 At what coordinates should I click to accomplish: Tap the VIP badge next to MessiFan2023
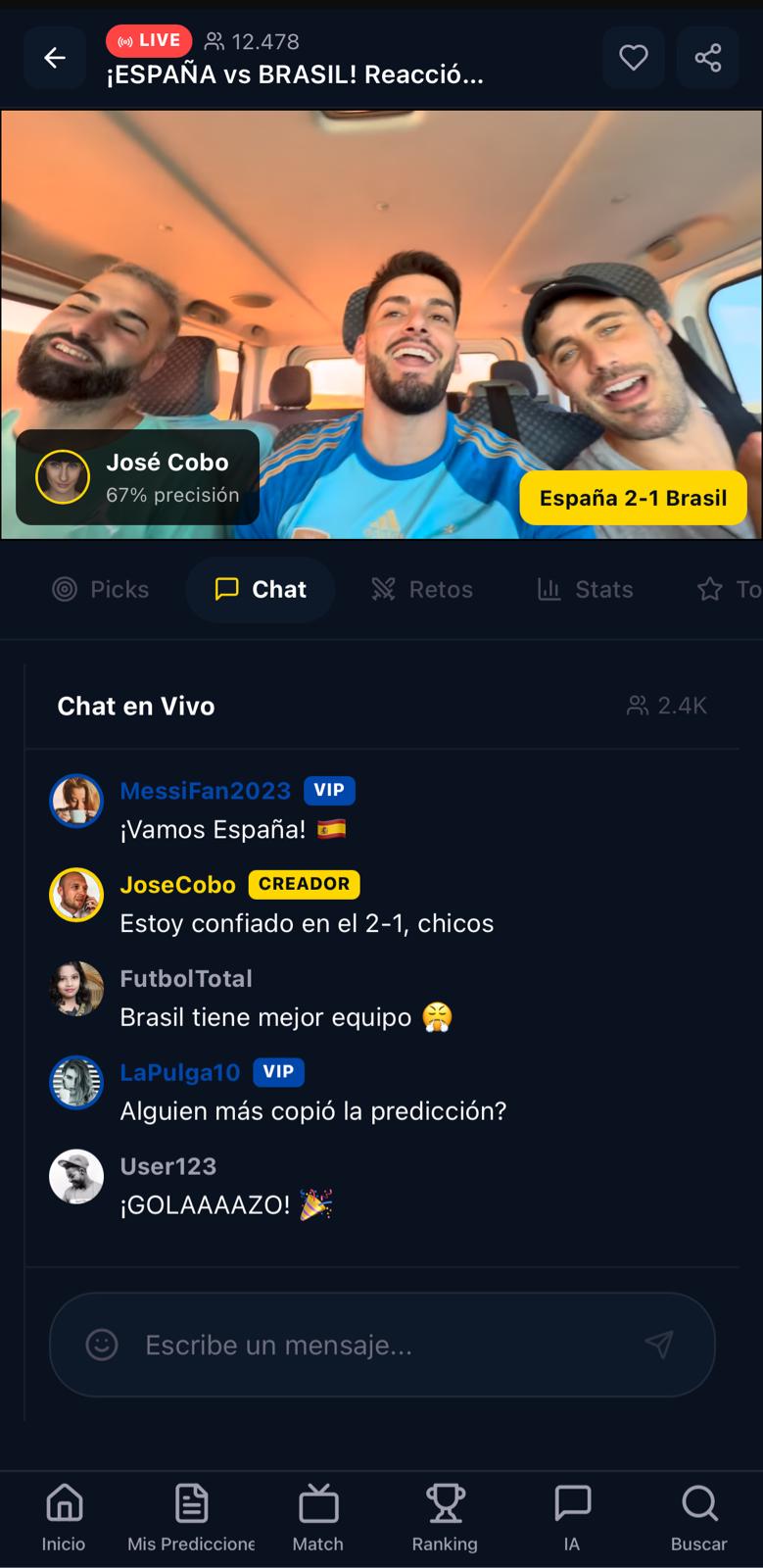click(x=330, y=791)
